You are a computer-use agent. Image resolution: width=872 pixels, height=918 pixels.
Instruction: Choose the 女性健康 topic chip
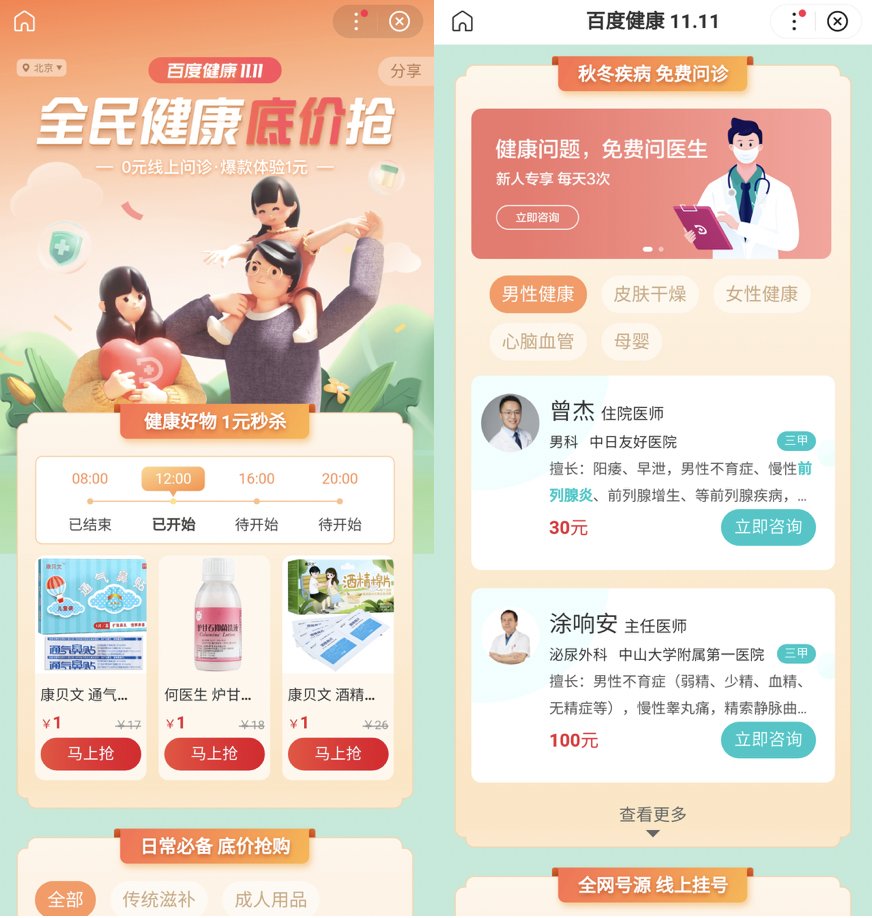(x=762, y=294)
